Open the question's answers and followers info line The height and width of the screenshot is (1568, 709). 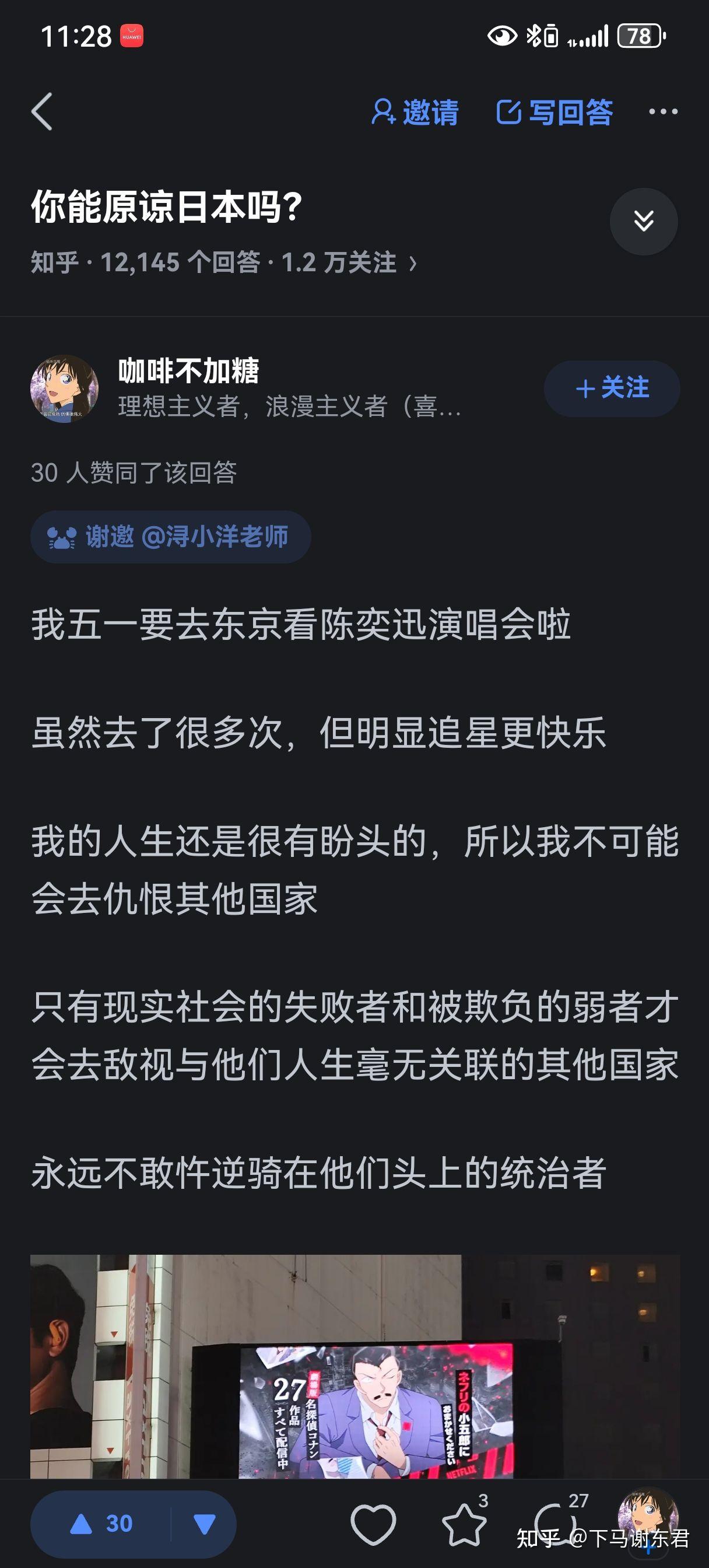223,263
